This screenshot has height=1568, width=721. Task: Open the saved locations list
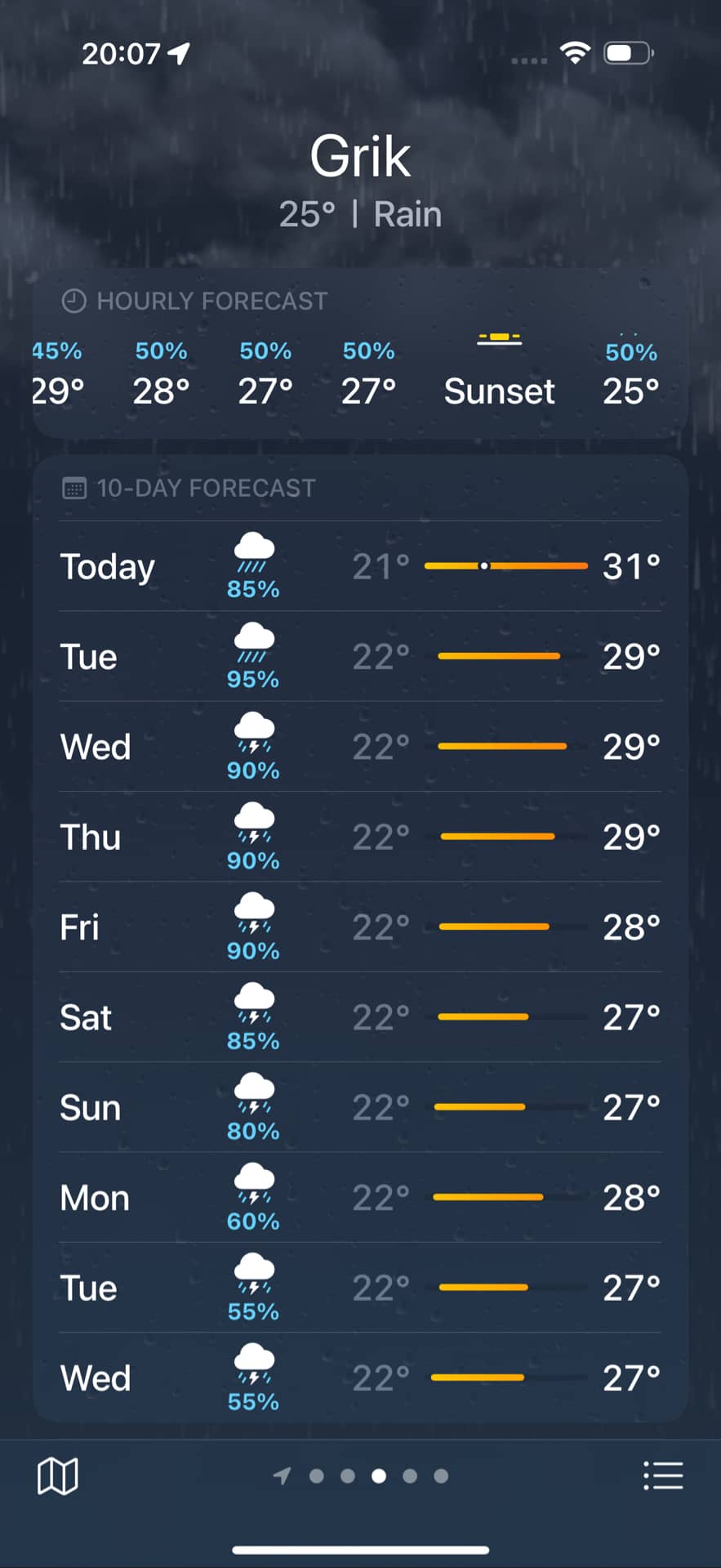pos(663,1476)
